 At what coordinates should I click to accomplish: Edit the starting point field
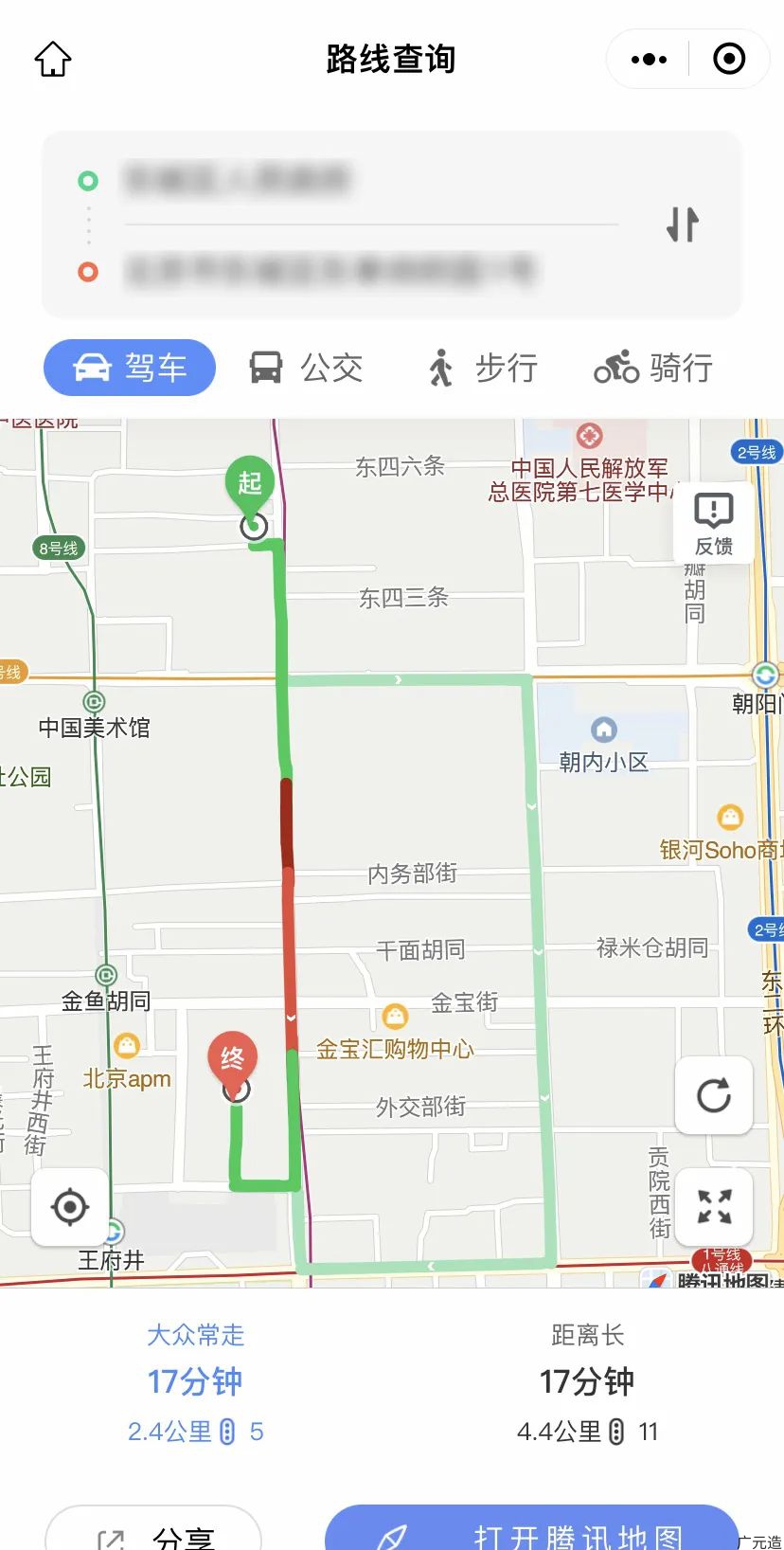click(x=369, y=180)
